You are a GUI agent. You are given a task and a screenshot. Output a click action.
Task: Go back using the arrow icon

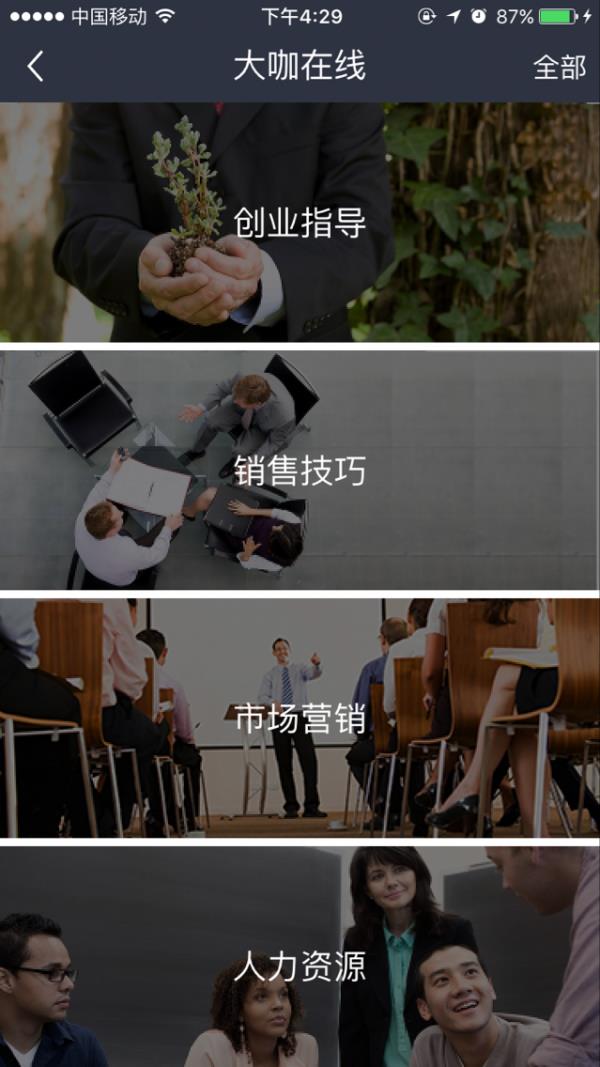pyautogui.click(x=36, y=67)
